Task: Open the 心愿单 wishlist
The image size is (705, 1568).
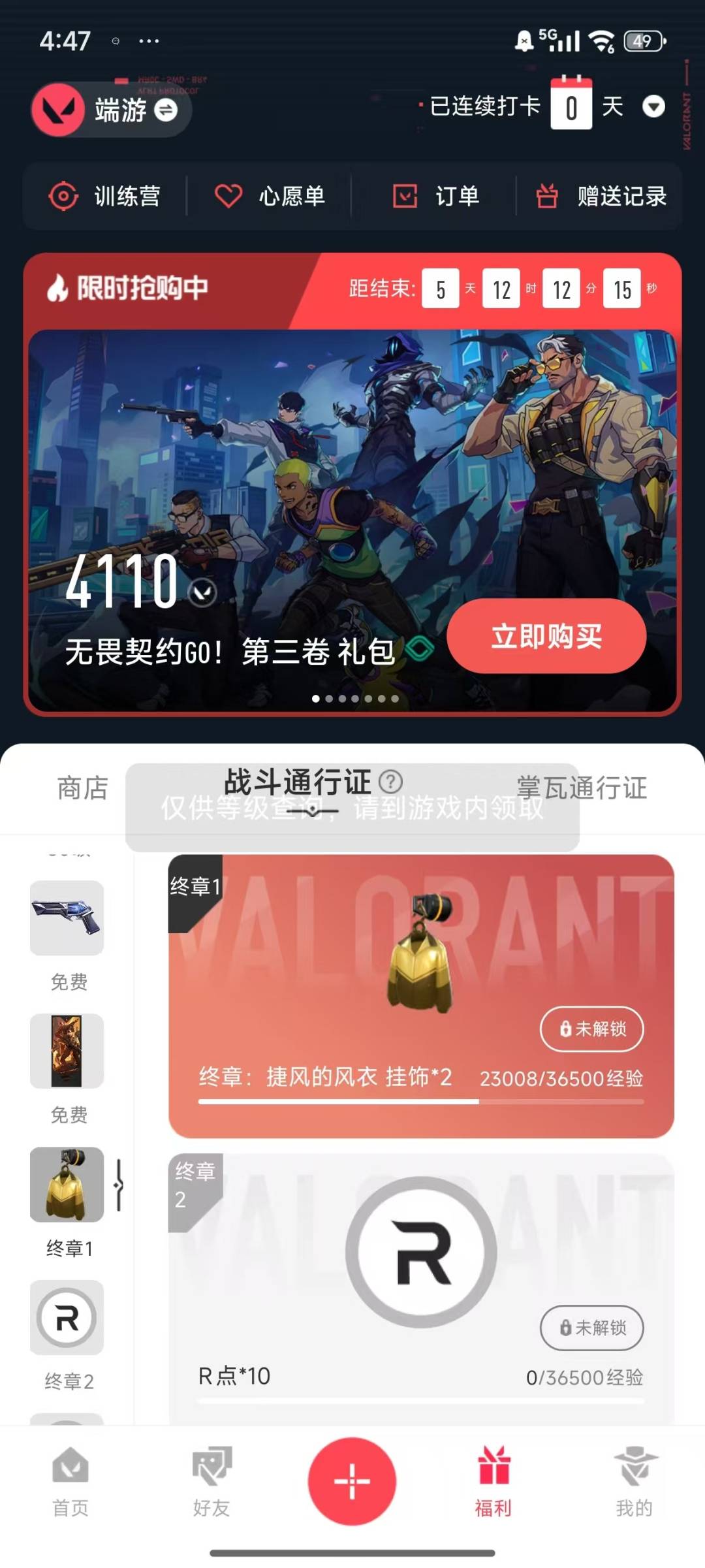Action: coord(270,196)
